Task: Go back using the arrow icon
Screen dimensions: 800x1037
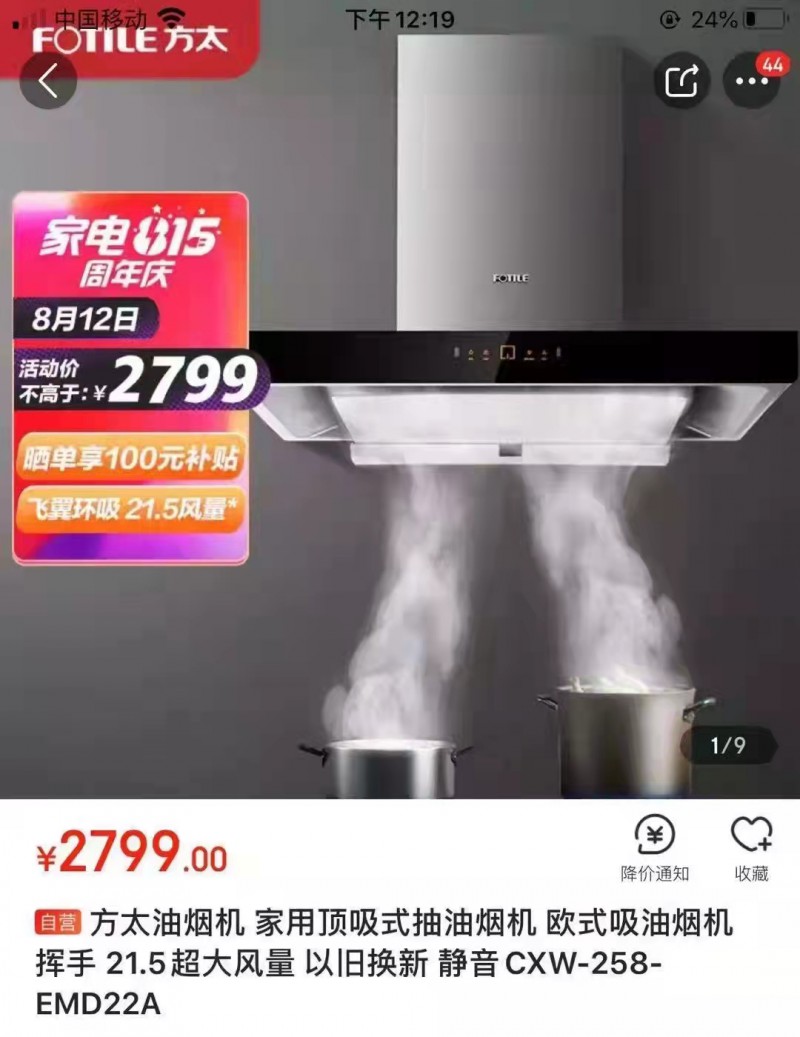Action: coord(47,81)
